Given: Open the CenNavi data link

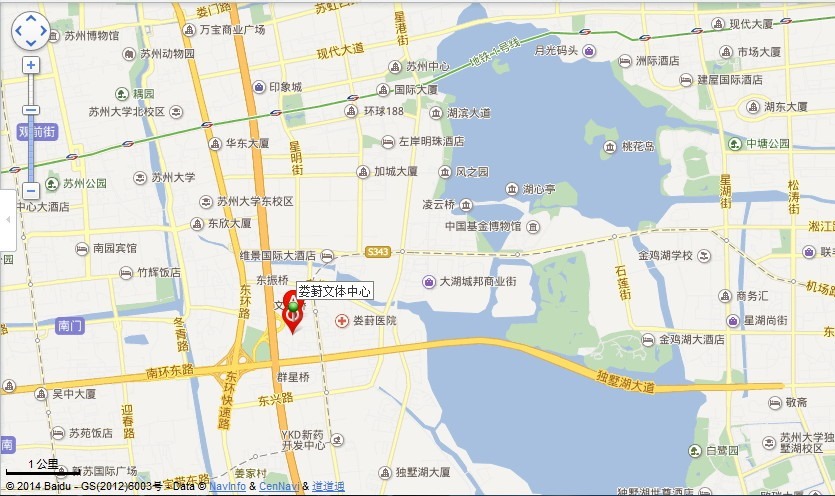Looking at the screenshot, I should 279,487.
